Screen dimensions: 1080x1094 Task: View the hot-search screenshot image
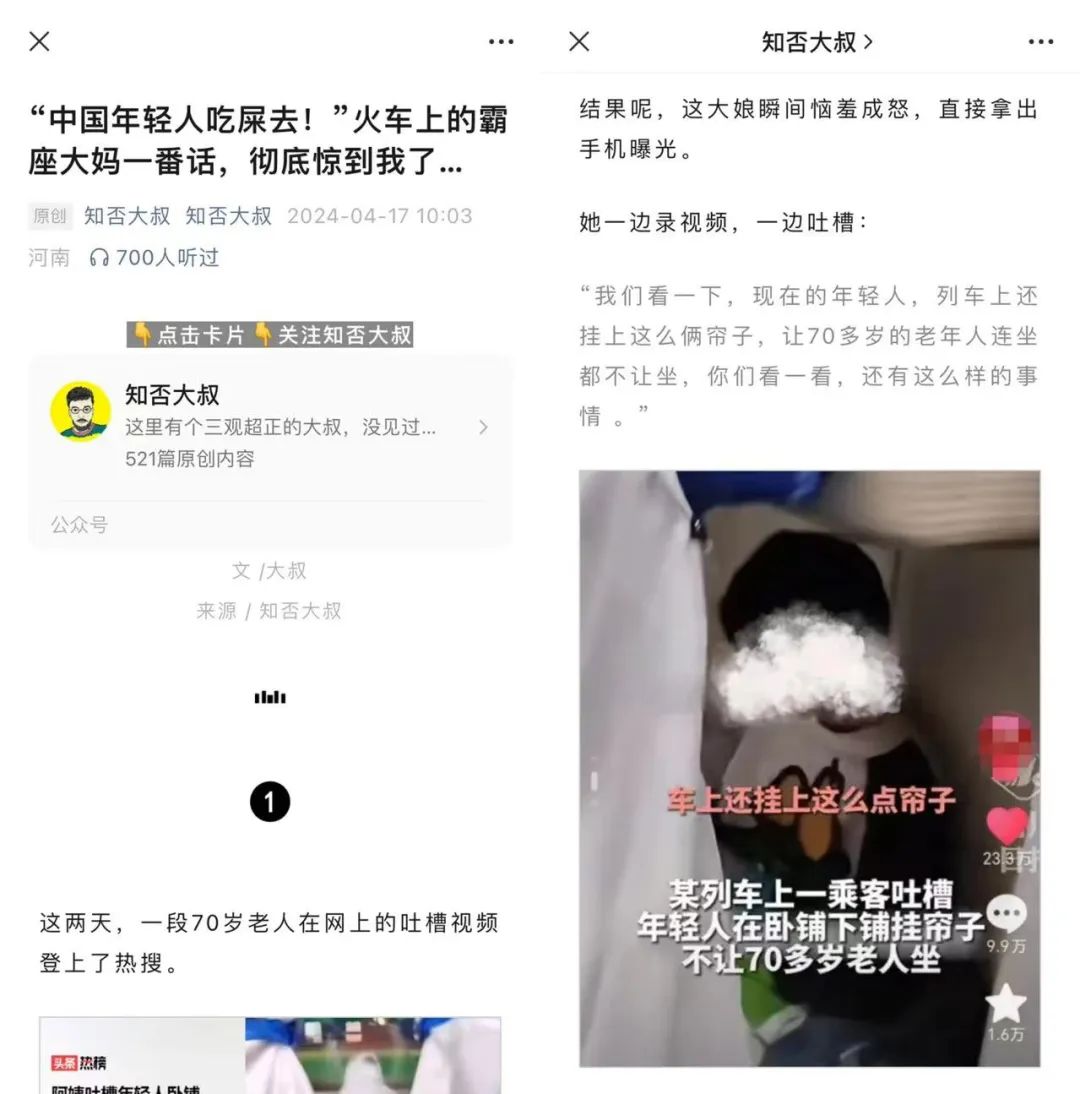[270, 1055]
